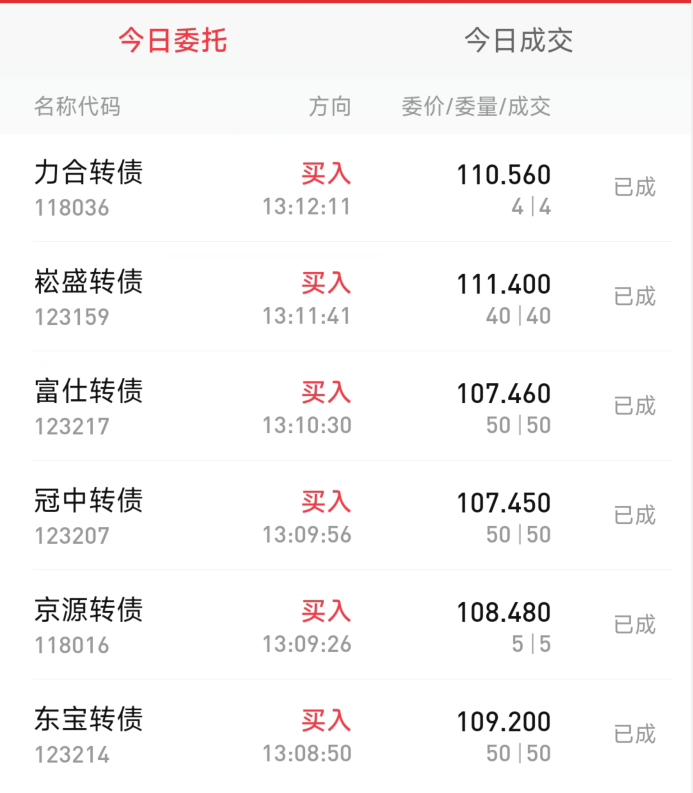Tap the 东宝转债 123214 order row
This screenshot has width=693, height=793.
click(x=346, y=733)
